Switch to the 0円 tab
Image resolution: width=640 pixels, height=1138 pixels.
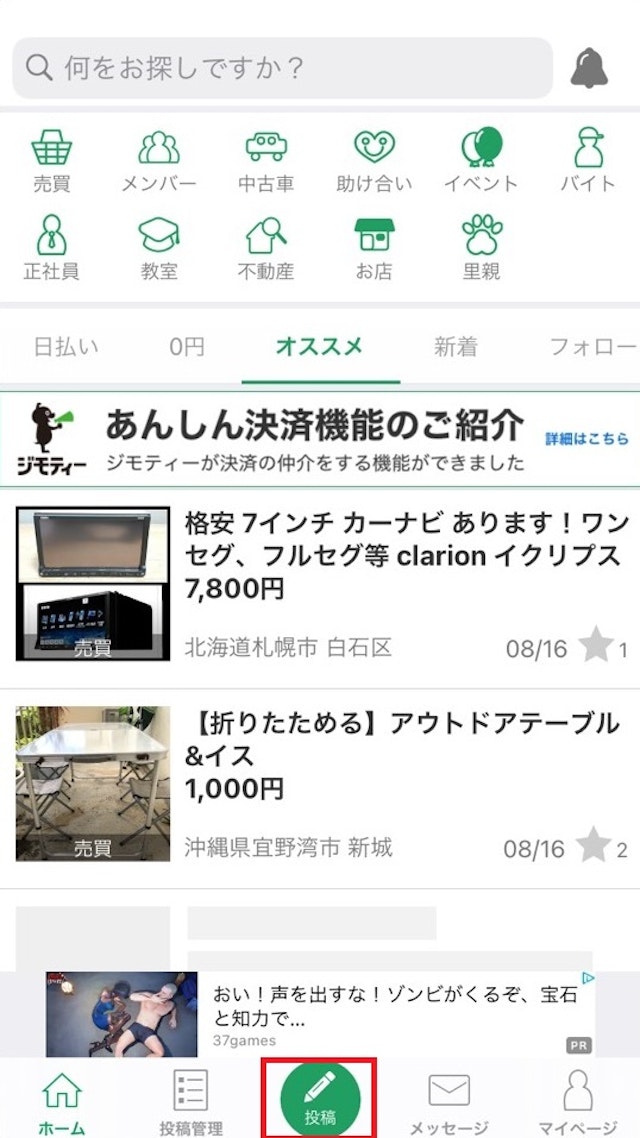pos(186,347)
